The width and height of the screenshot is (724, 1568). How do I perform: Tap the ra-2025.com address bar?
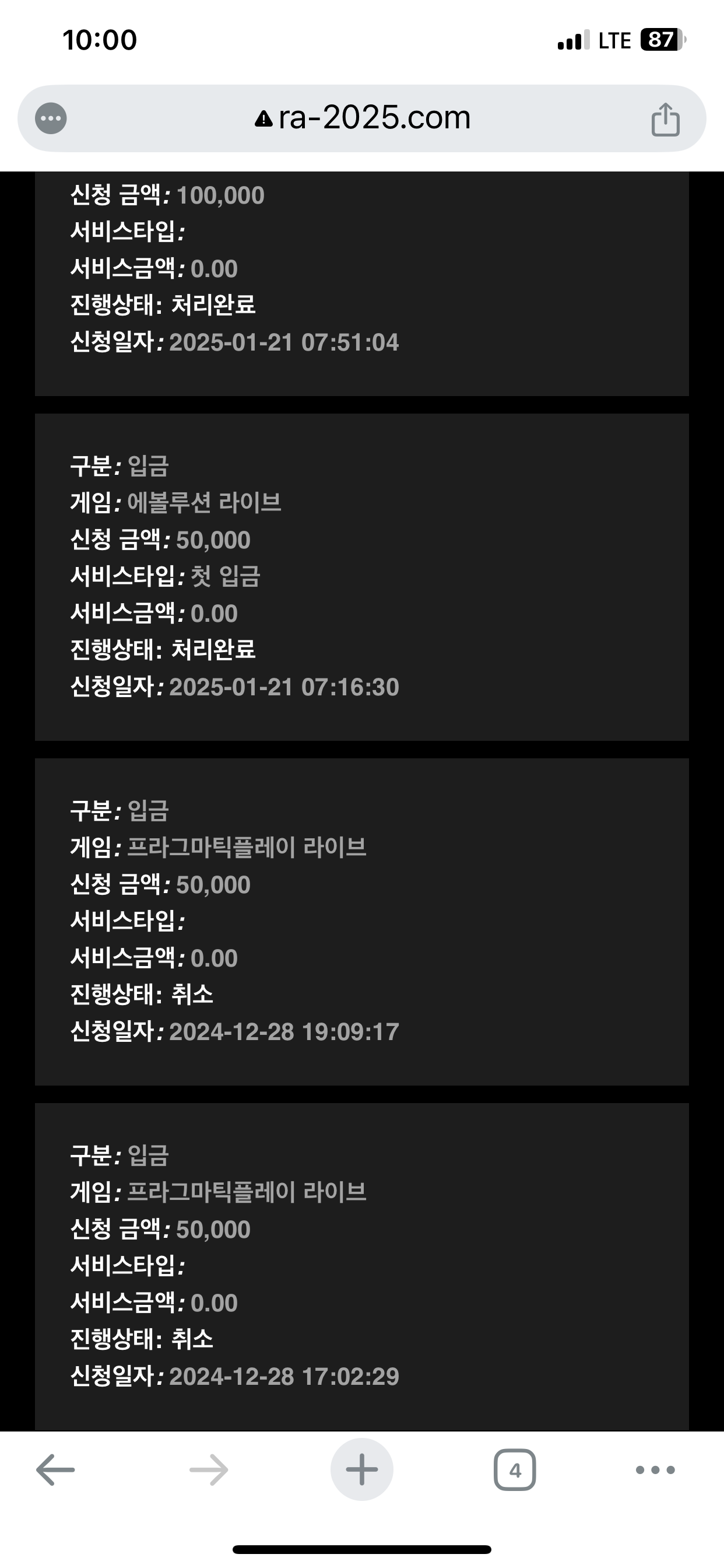pos(363,118)
